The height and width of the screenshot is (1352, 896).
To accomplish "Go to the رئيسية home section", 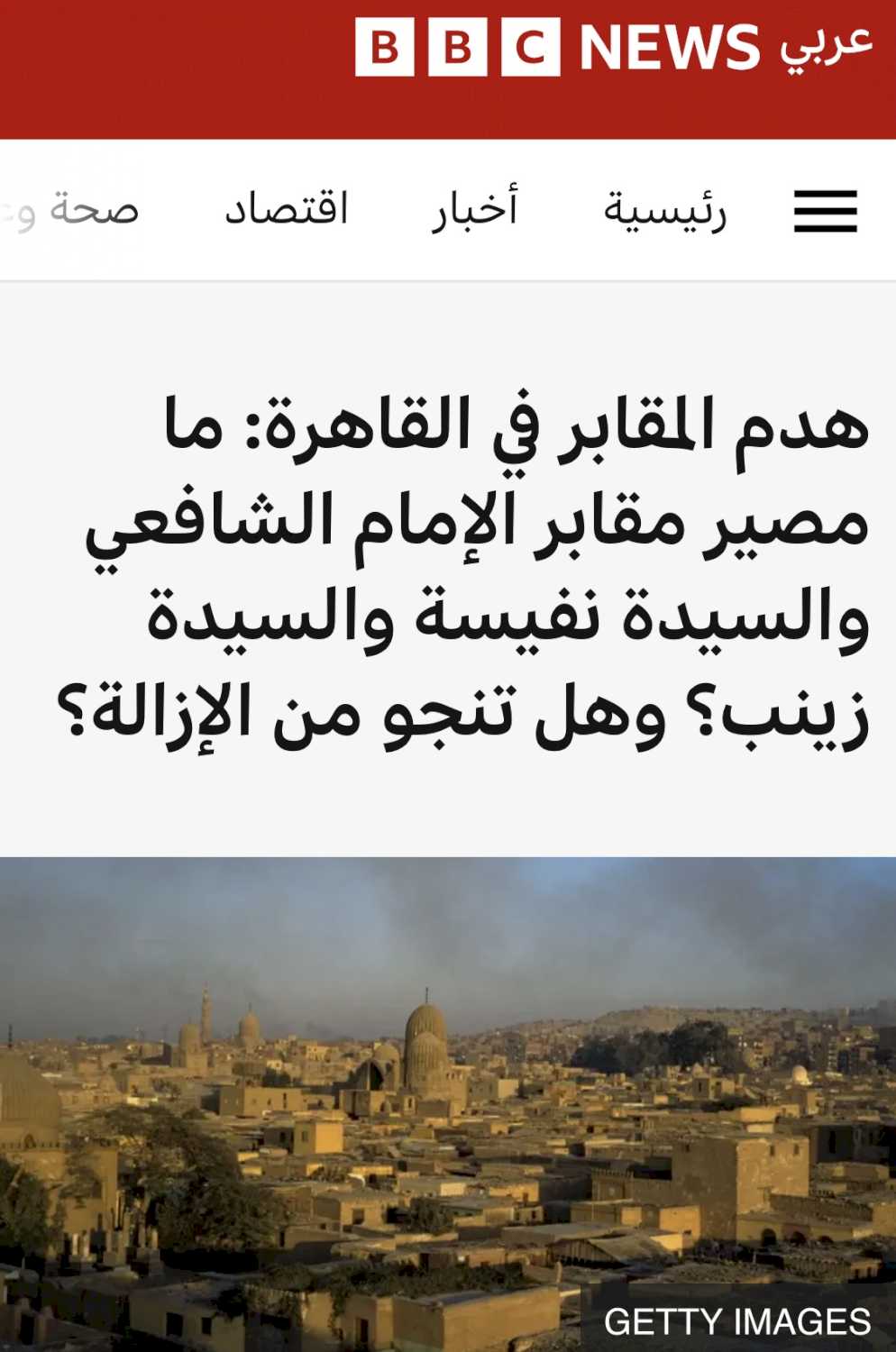I will (x=664, y=211).
